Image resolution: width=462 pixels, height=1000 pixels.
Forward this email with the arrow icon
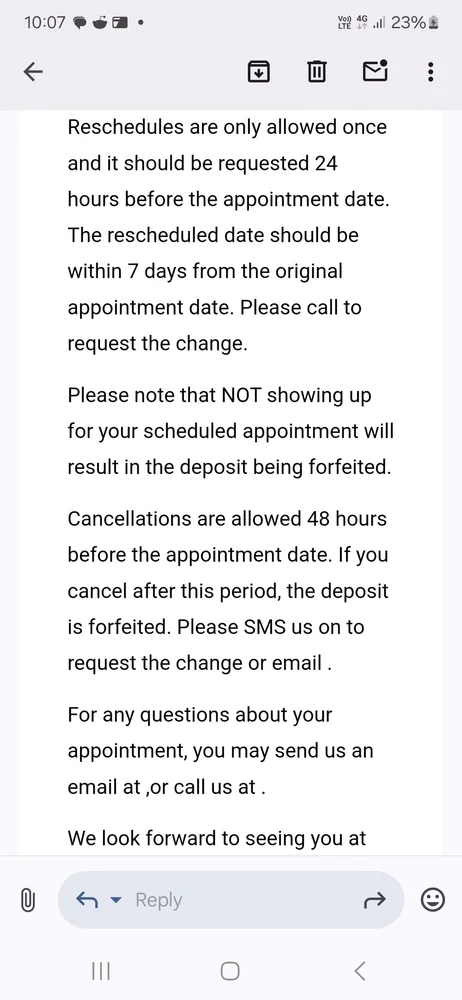coord(375,900)
